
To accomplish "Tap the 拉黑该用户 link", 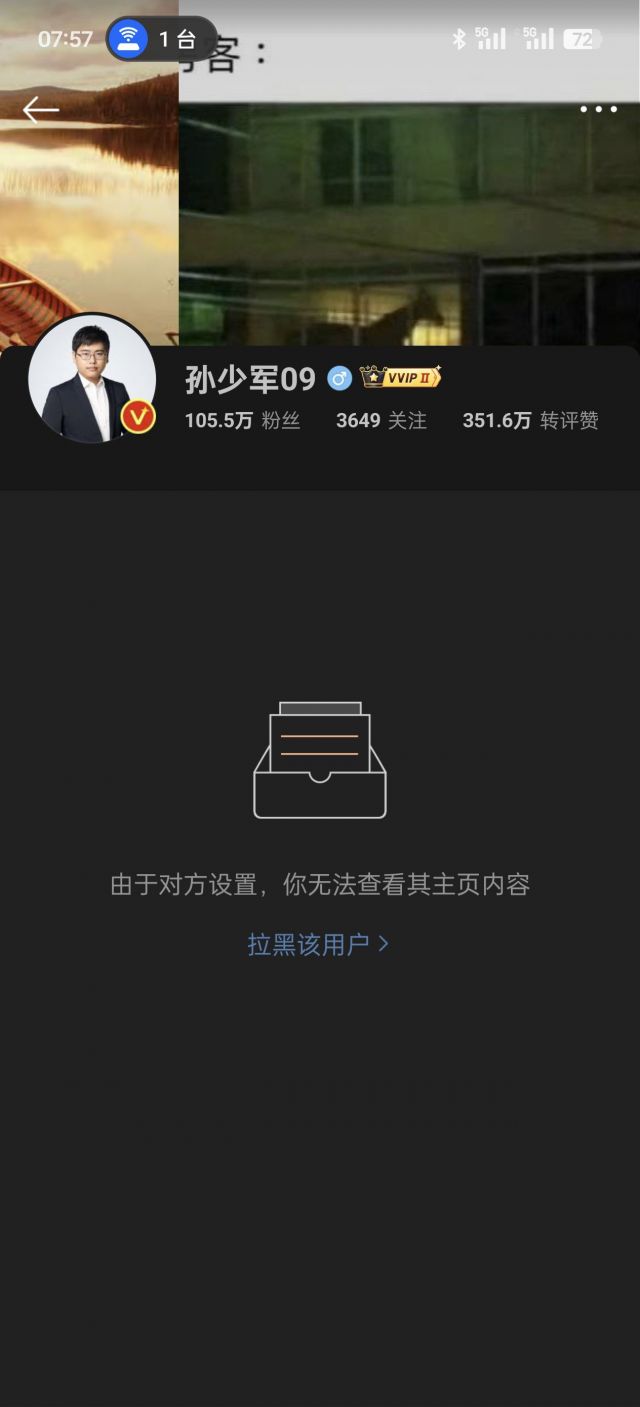I will coord(318,944).
